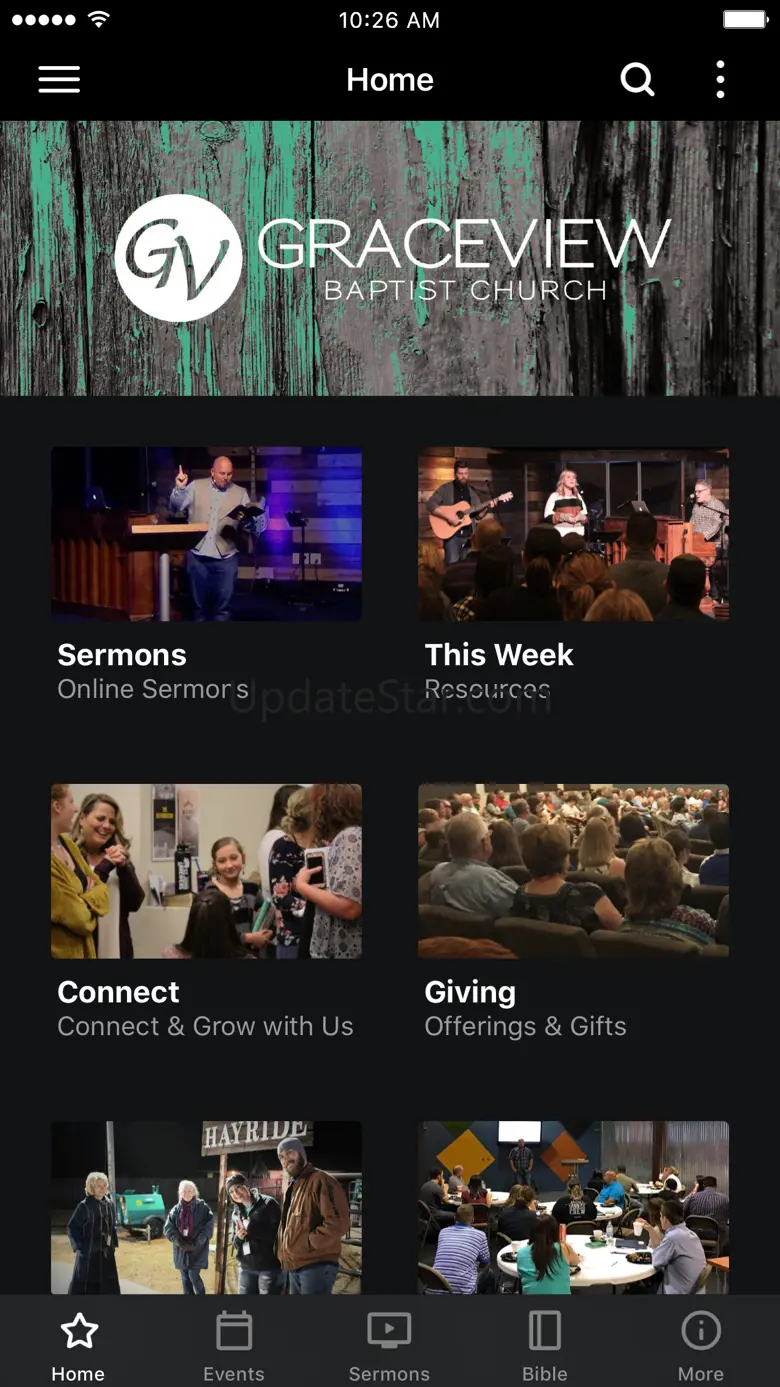Open the Hayride photo tile
Screen dimensions: 780x1387
point(206,1207)
